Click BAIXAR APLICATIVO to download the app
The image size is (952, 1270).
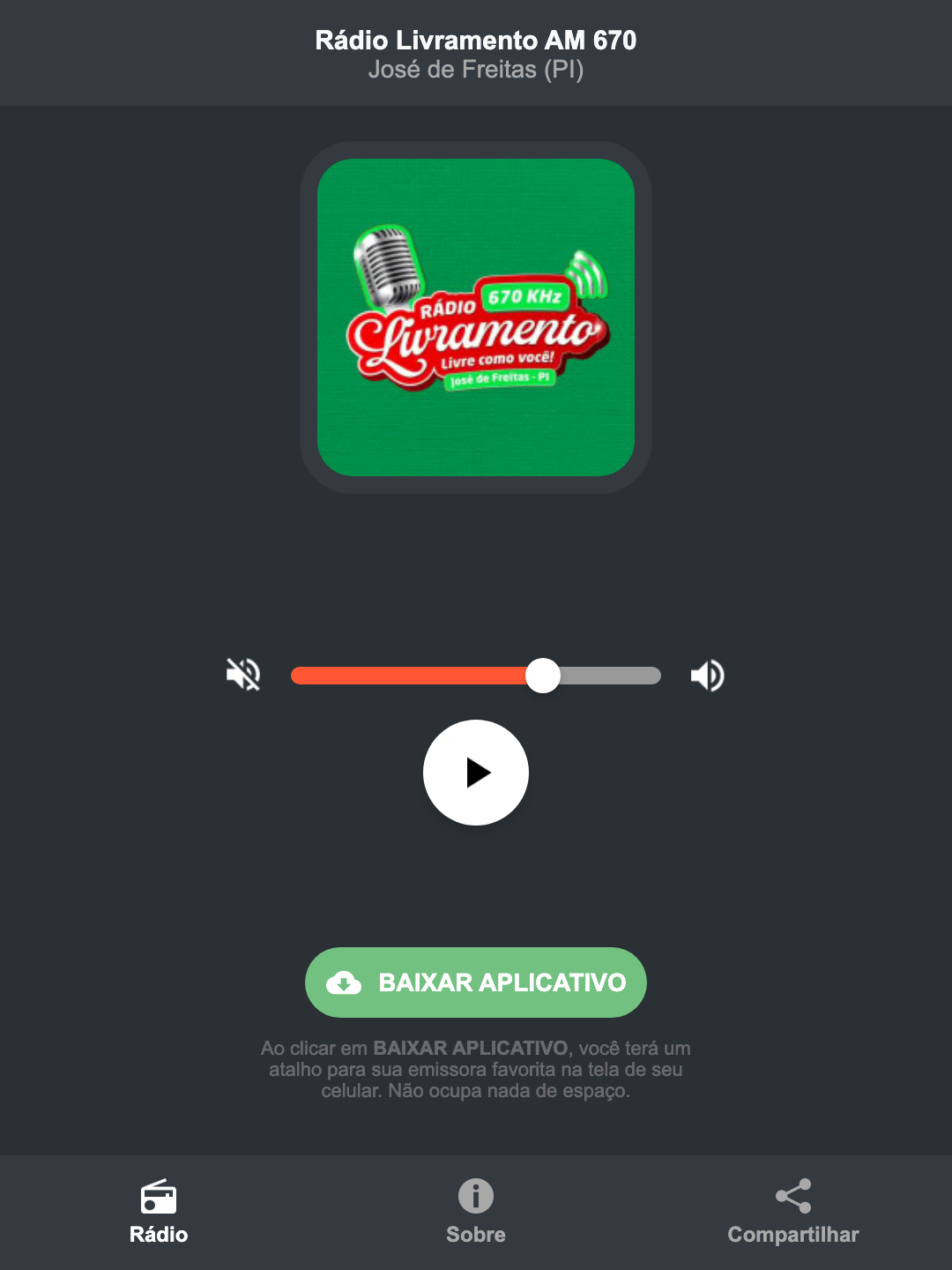pos(476,982)
